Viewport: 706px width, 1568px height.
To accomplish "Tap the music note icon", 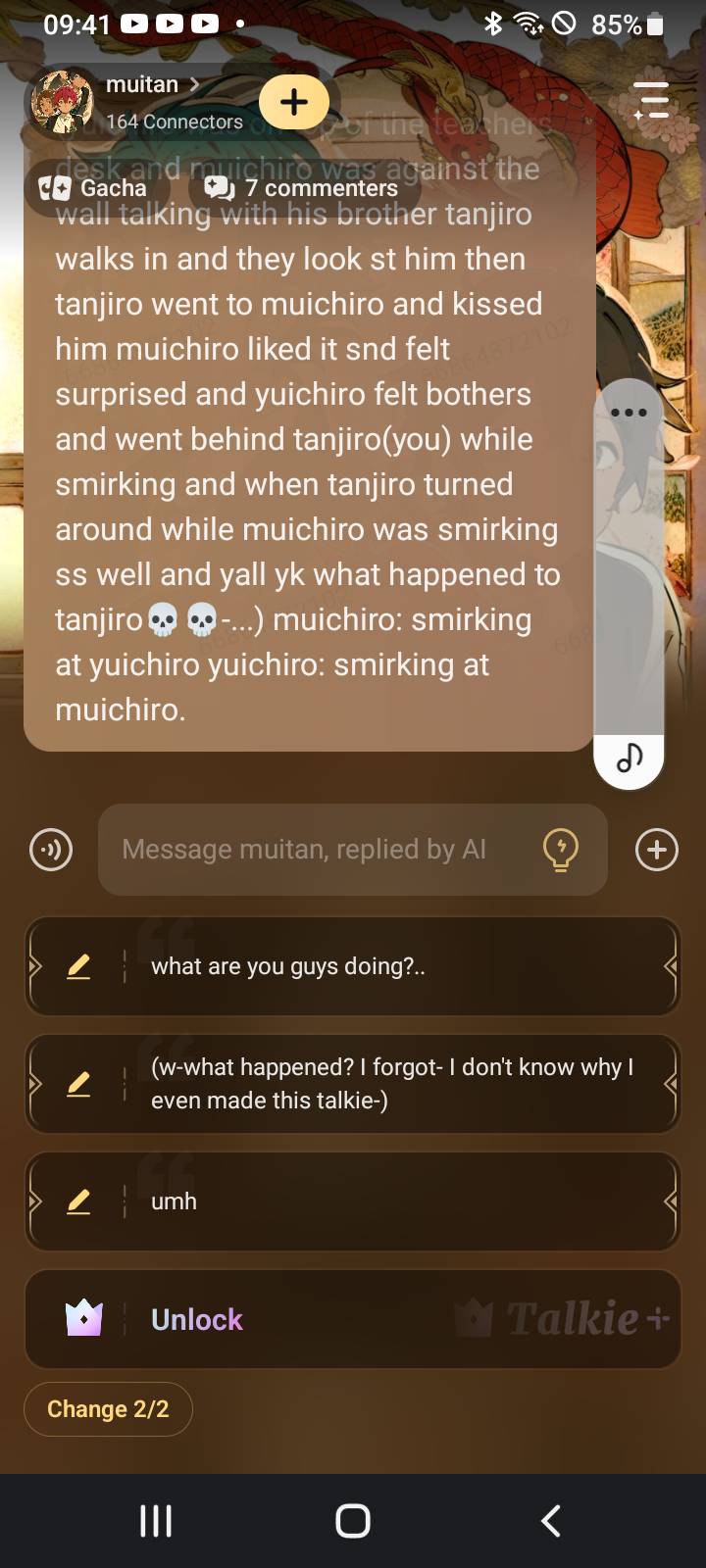I will pyautogui.click(x=629, y=757).
